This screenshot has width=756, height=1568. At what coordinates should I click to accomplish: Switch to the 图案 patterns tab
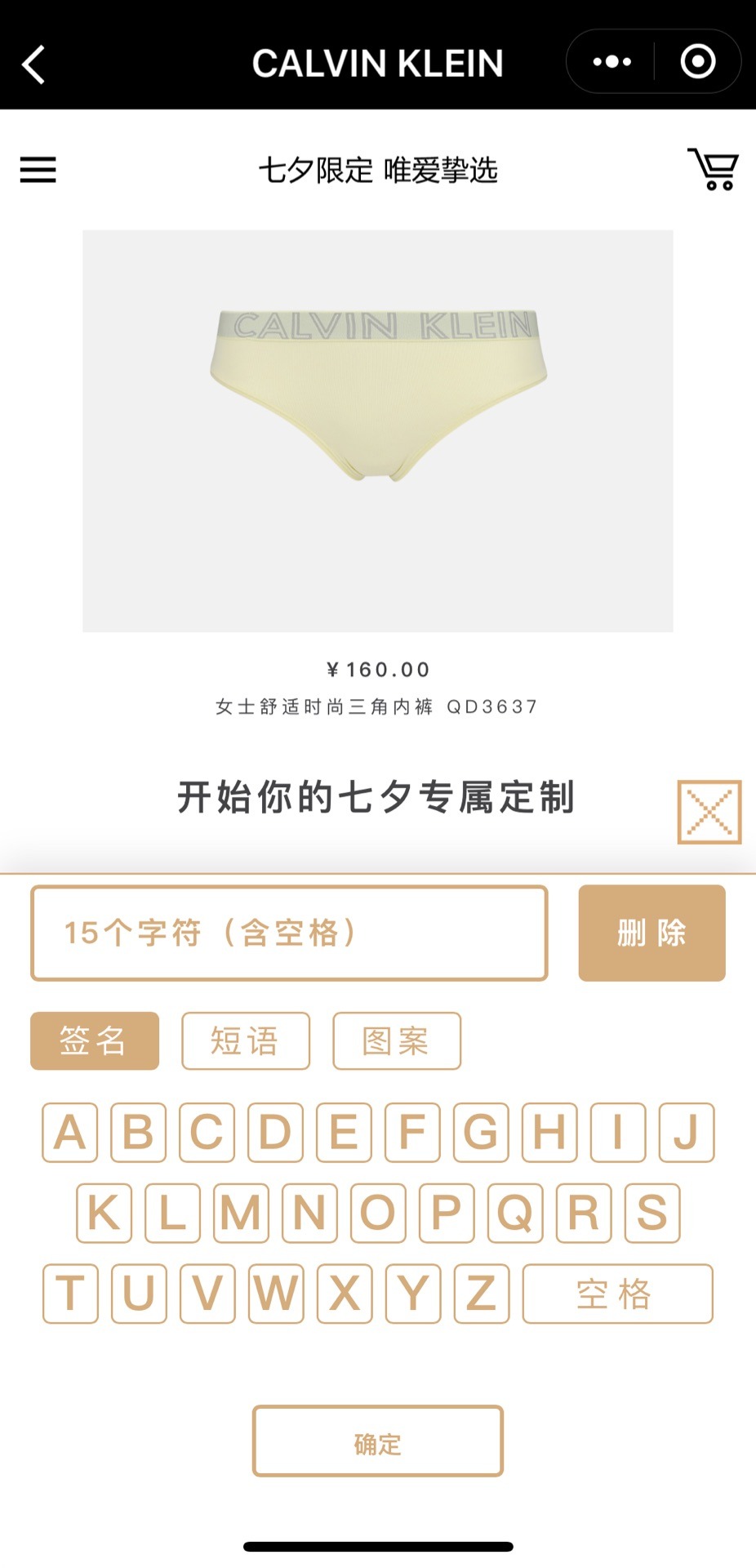tap(397, 1040)
